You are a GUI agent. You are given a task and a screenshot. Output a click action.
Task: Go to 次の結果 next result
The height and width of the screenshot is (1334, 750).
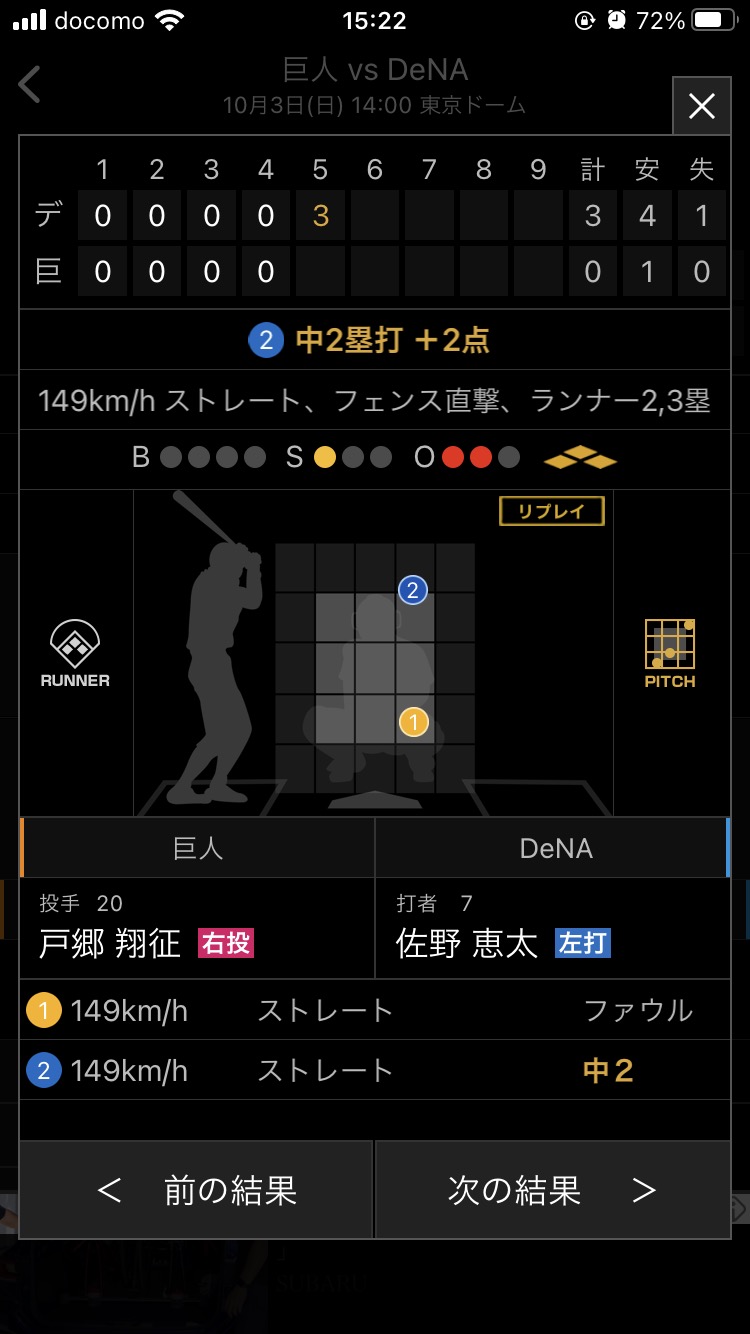(x=553, y=1190)
